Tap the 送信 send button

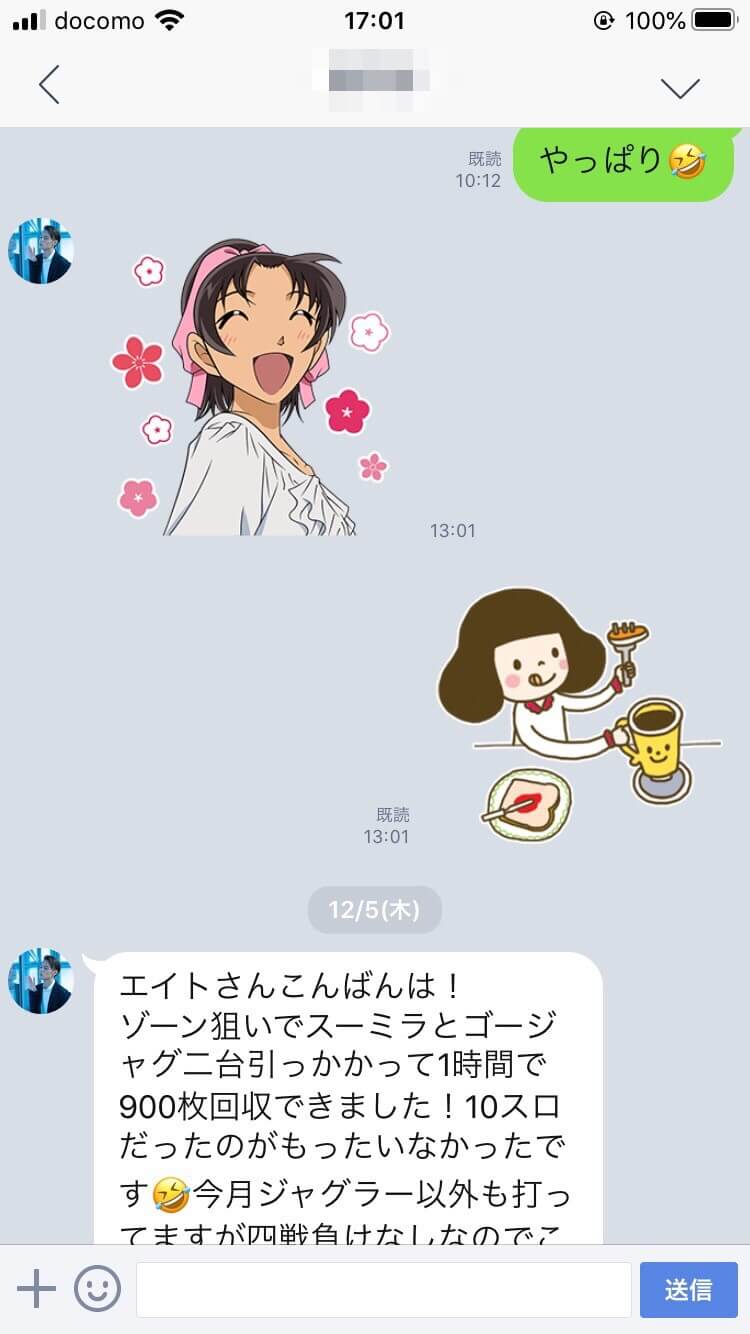click(x=688, y=1289)
